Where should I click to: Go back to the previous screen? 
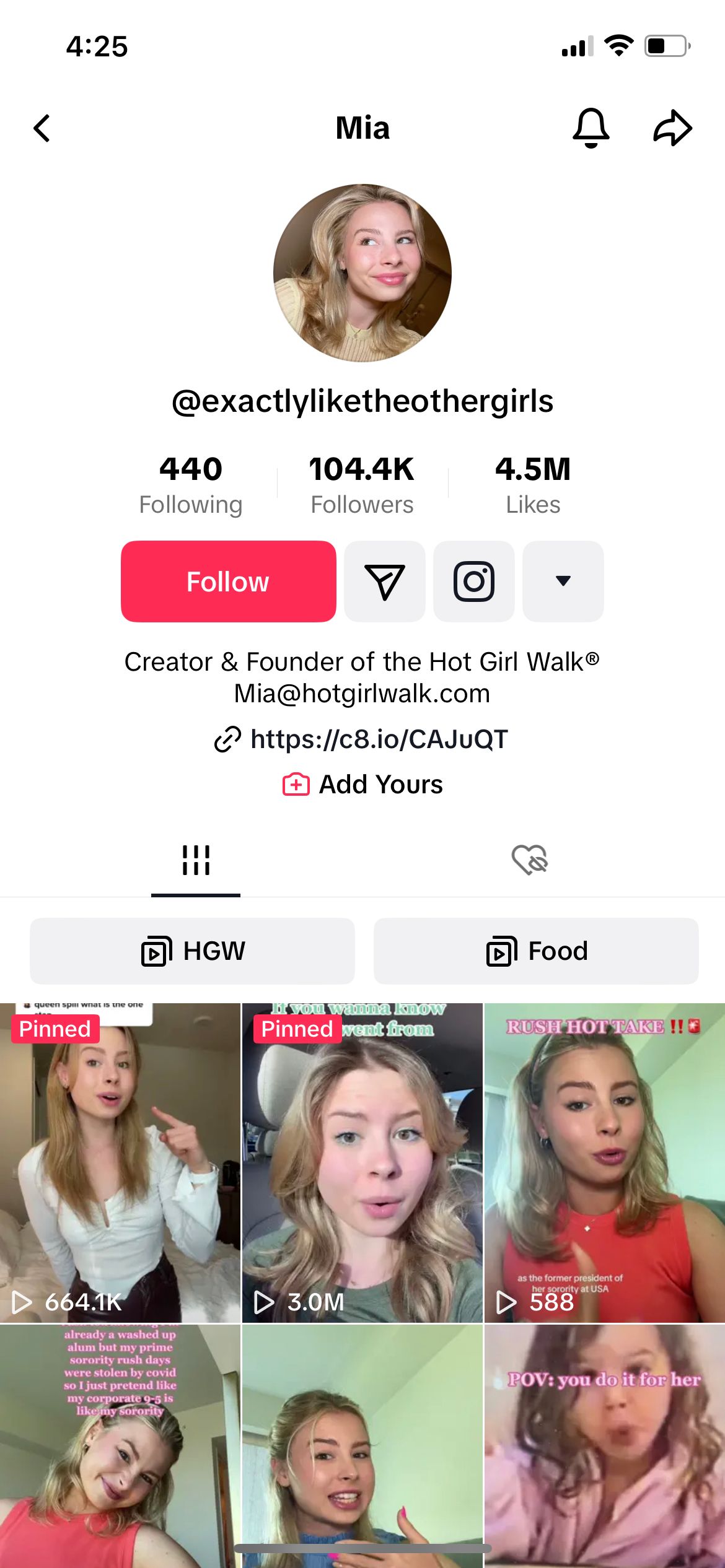pyautogui.click(x=42, y=128)
